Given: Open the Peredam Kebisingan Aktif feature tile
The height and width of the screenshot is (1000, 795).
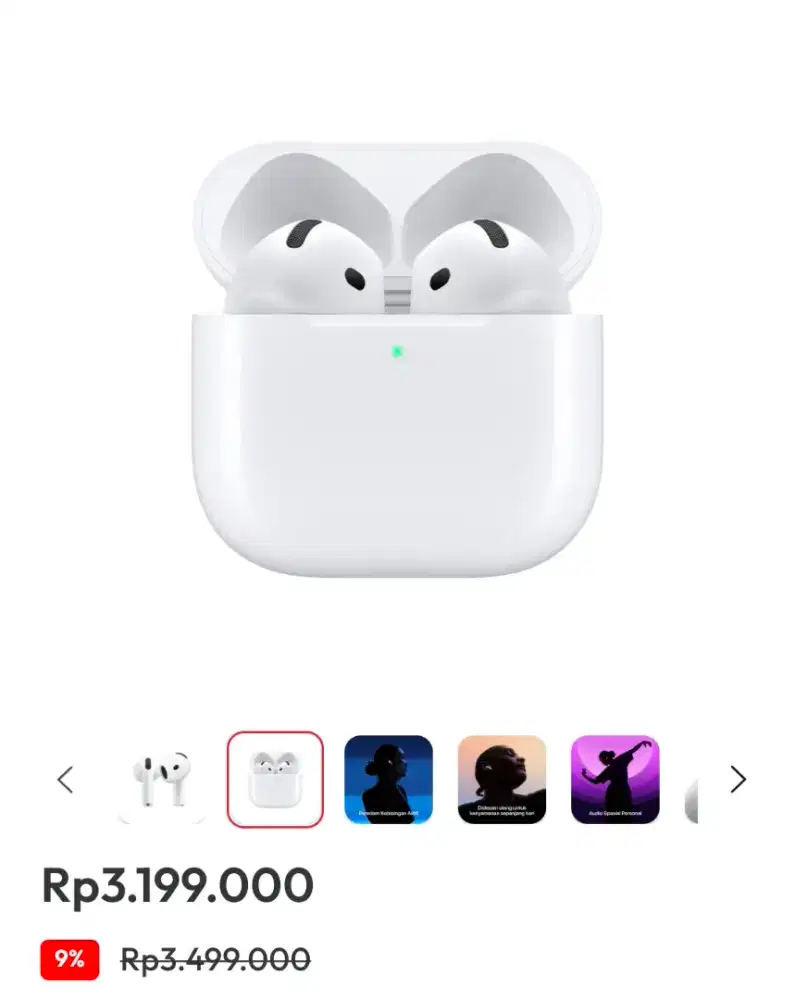Looking at the screenshot, I should (390, 779).
